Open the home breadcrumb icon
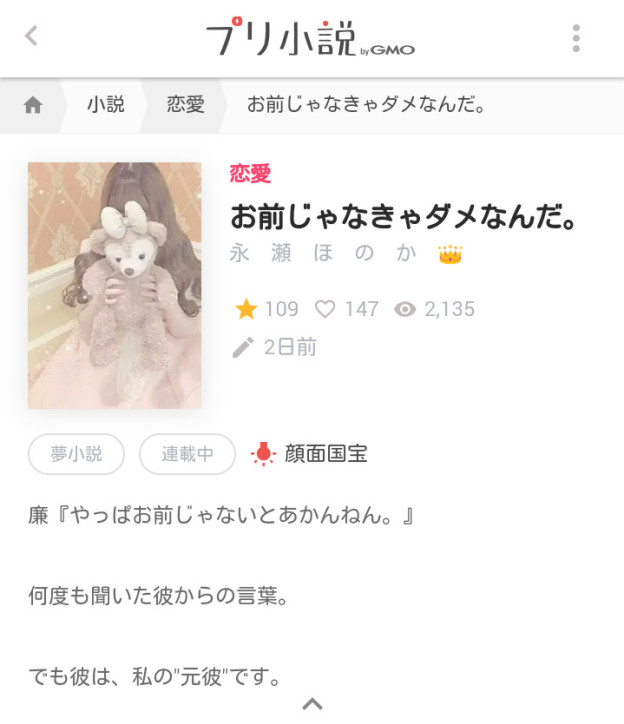This screenshot has height=724, width=624. tap(33, 105)
